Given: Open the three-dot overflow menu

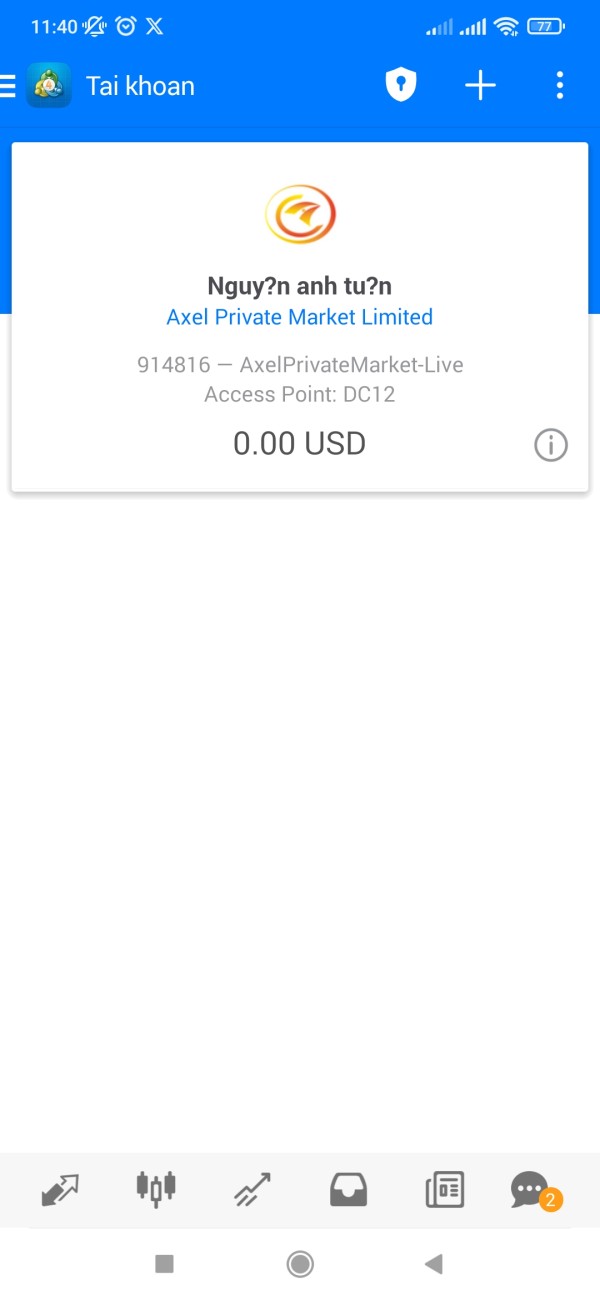Looking at the screenshot, I should (x=559, y=86).
